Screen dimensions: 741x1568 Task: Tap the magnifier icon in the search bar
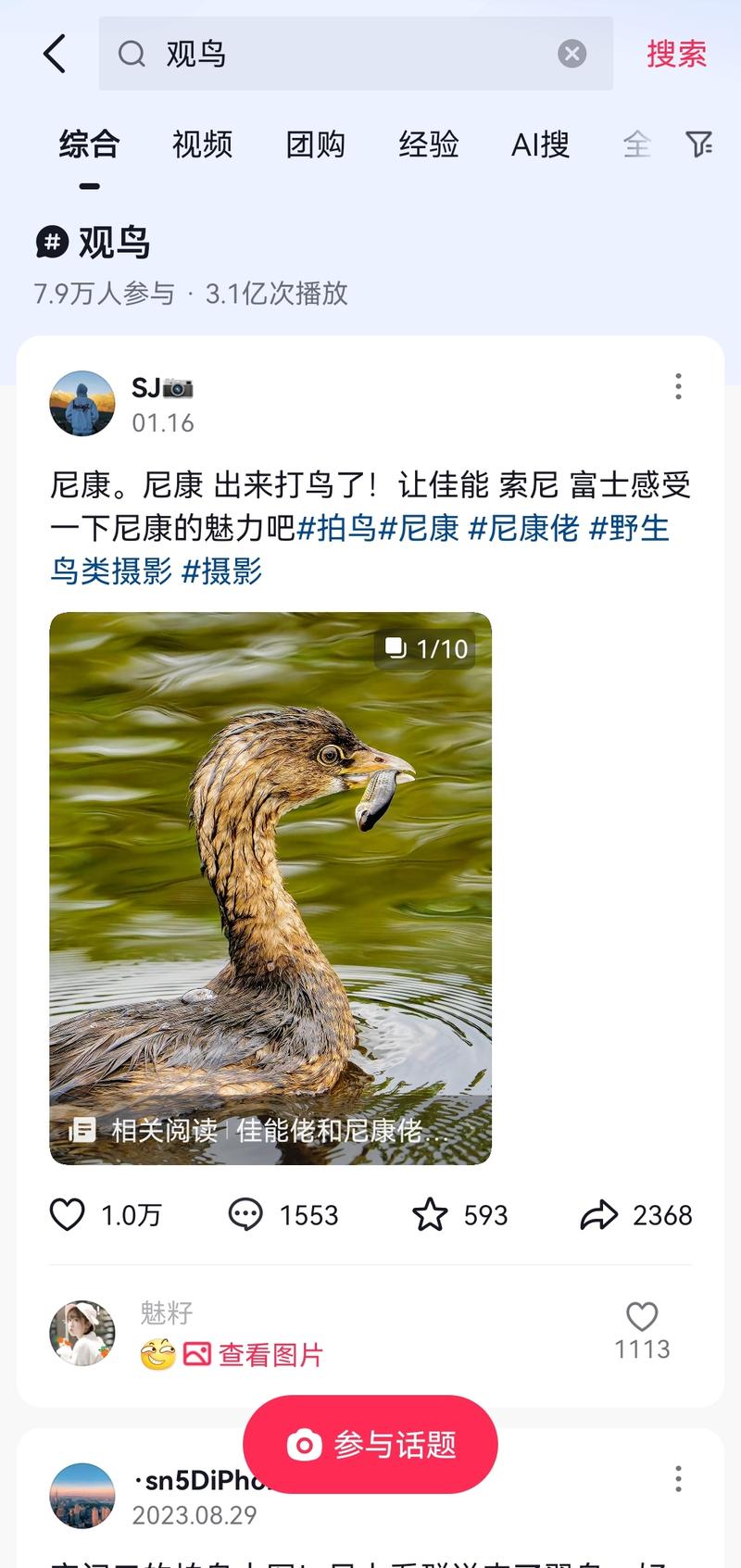(x=131, y=54)
